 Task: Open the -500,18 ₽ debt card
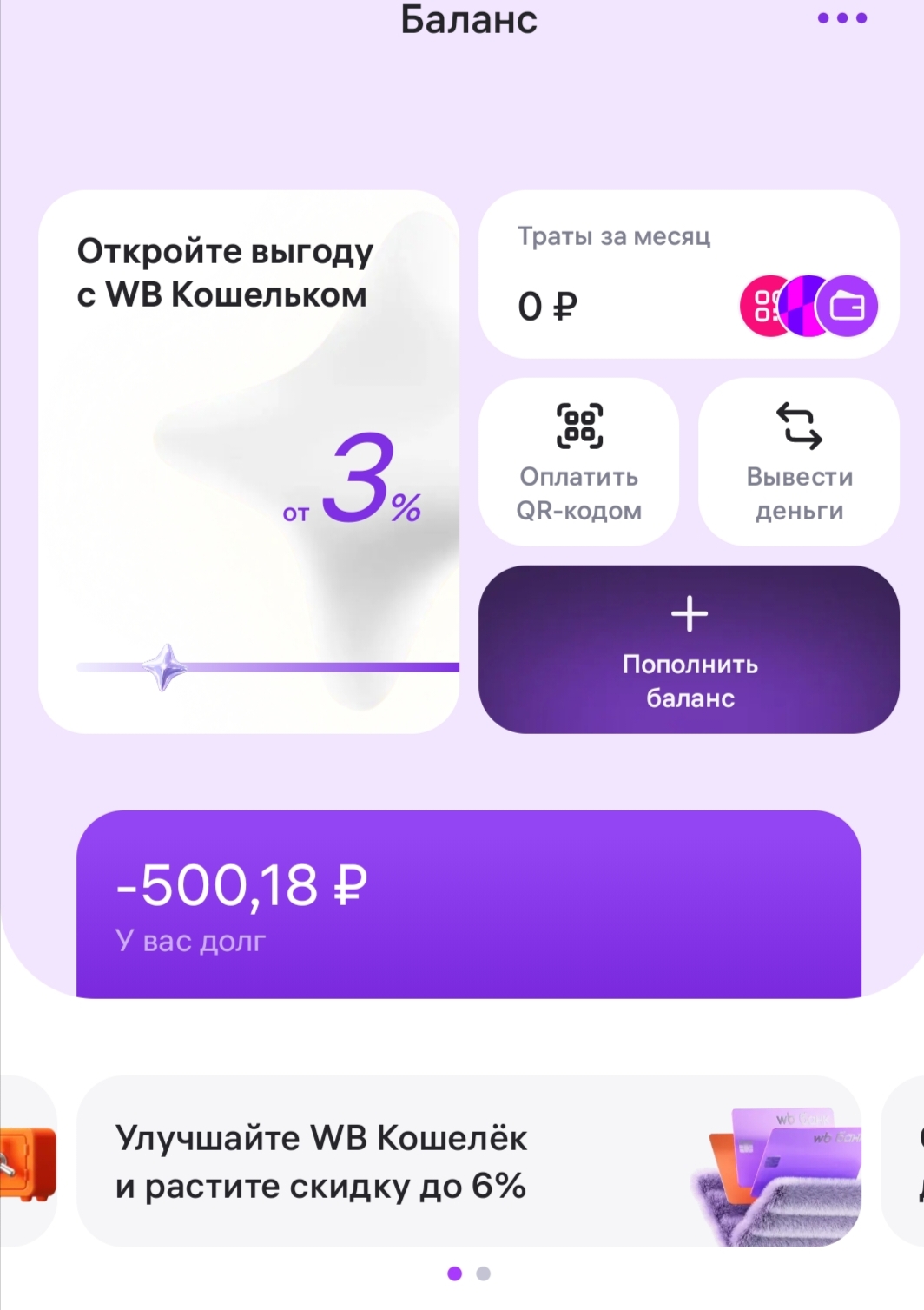pos(469,903)
